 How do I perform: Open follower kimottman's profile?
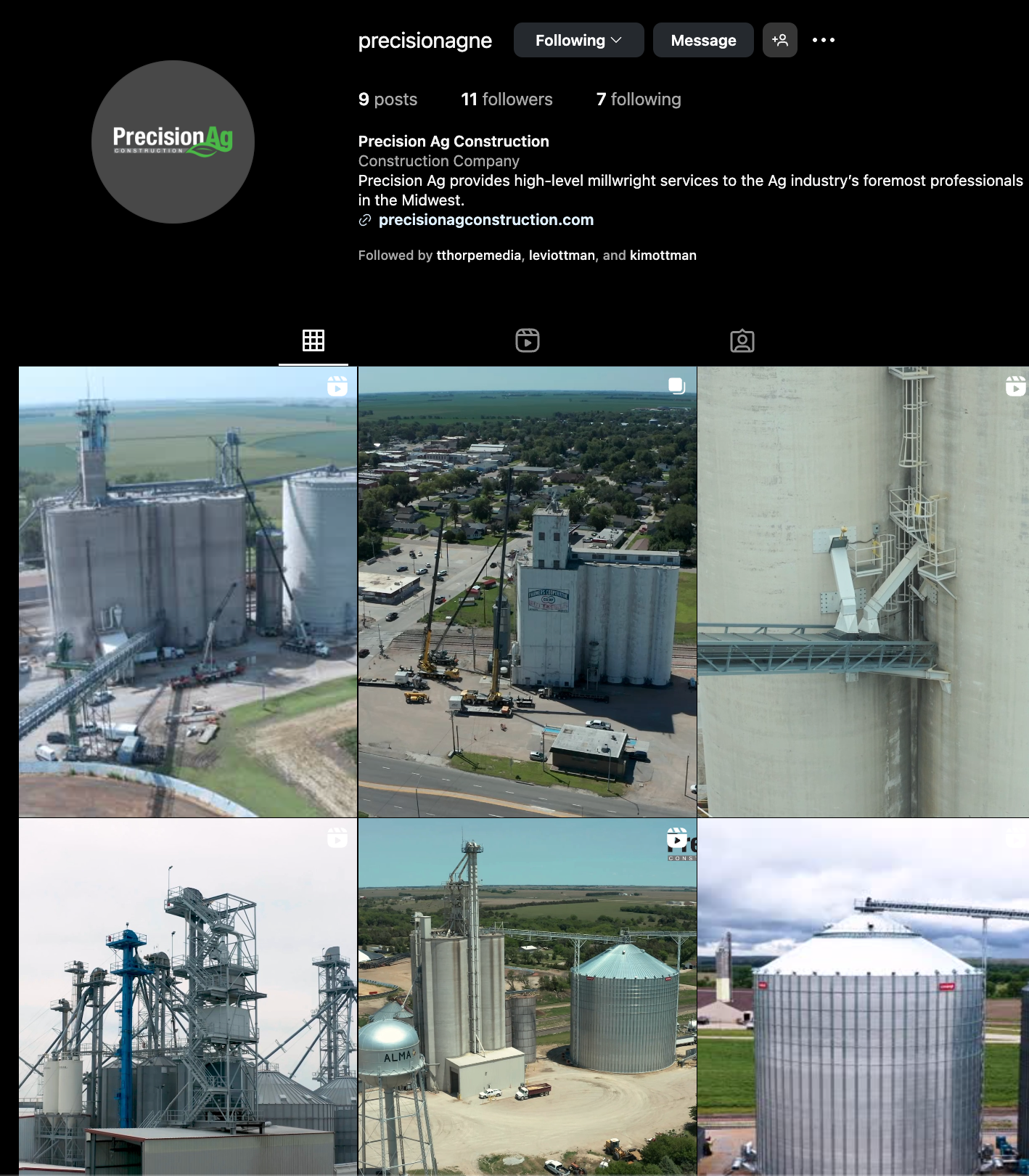point(663,256)
